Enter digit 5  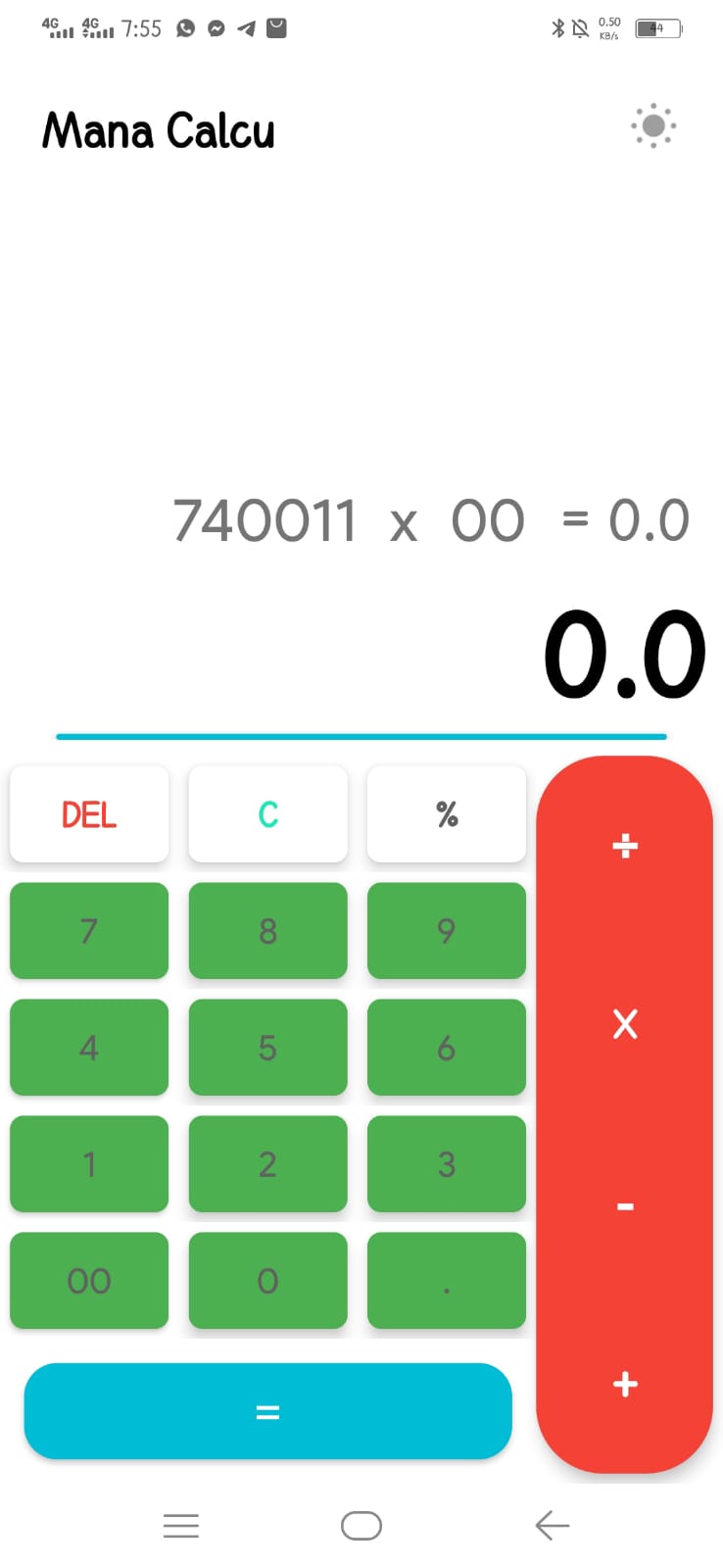tap(267, 1048)
